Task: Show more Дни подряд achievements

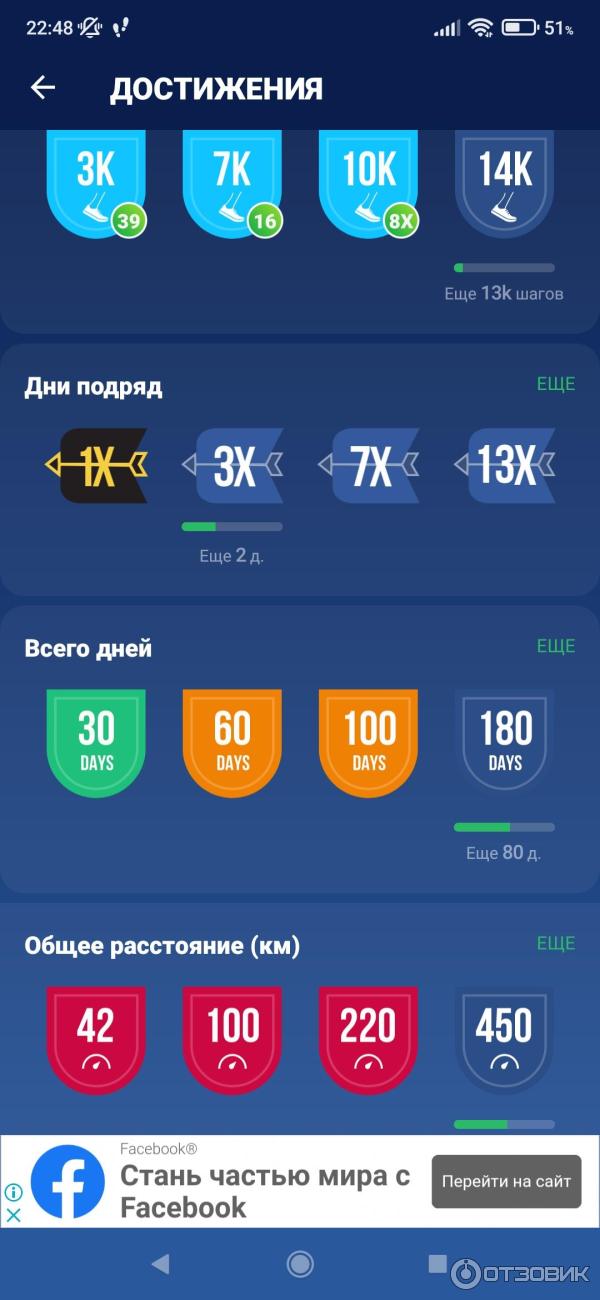Action: (x=556, y=385)
